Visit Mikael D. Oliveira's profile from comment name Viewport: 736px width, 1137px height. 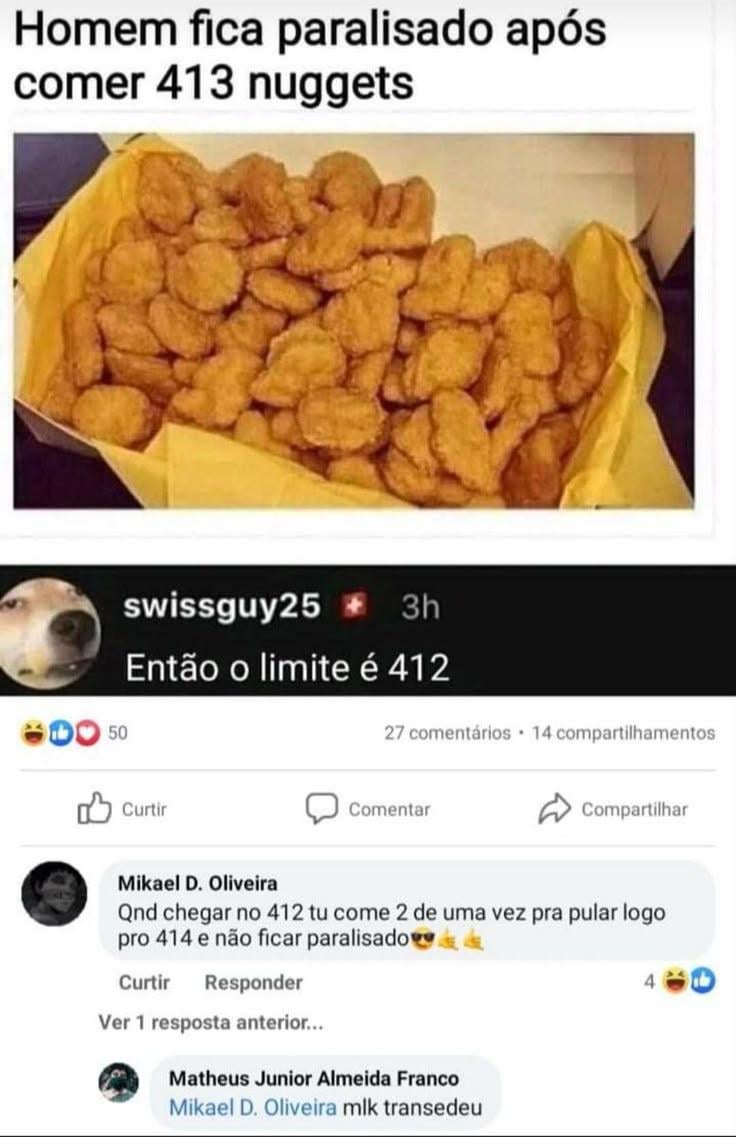click(198, 883)
